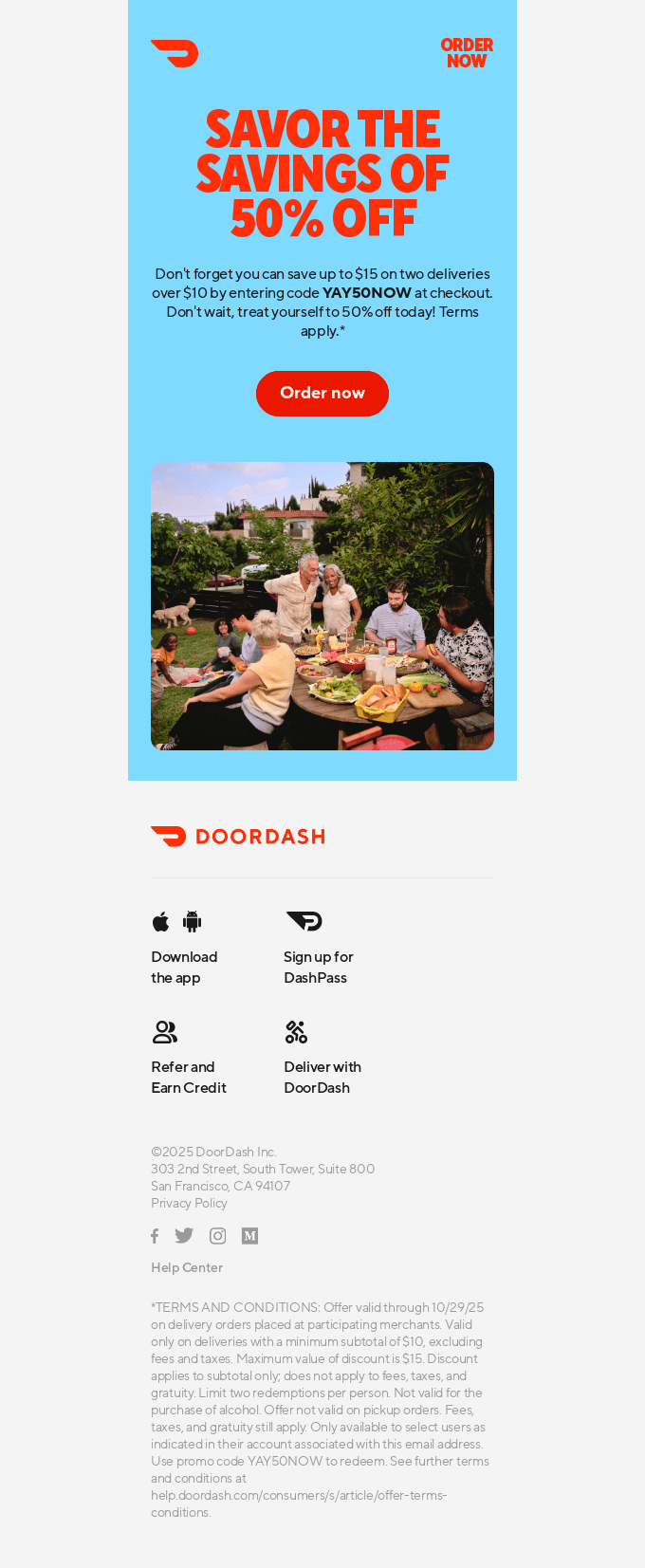The image size is (645, 1568).
Task: Open Refer and Earn Credit
Action: click(x=188, y=1077)
